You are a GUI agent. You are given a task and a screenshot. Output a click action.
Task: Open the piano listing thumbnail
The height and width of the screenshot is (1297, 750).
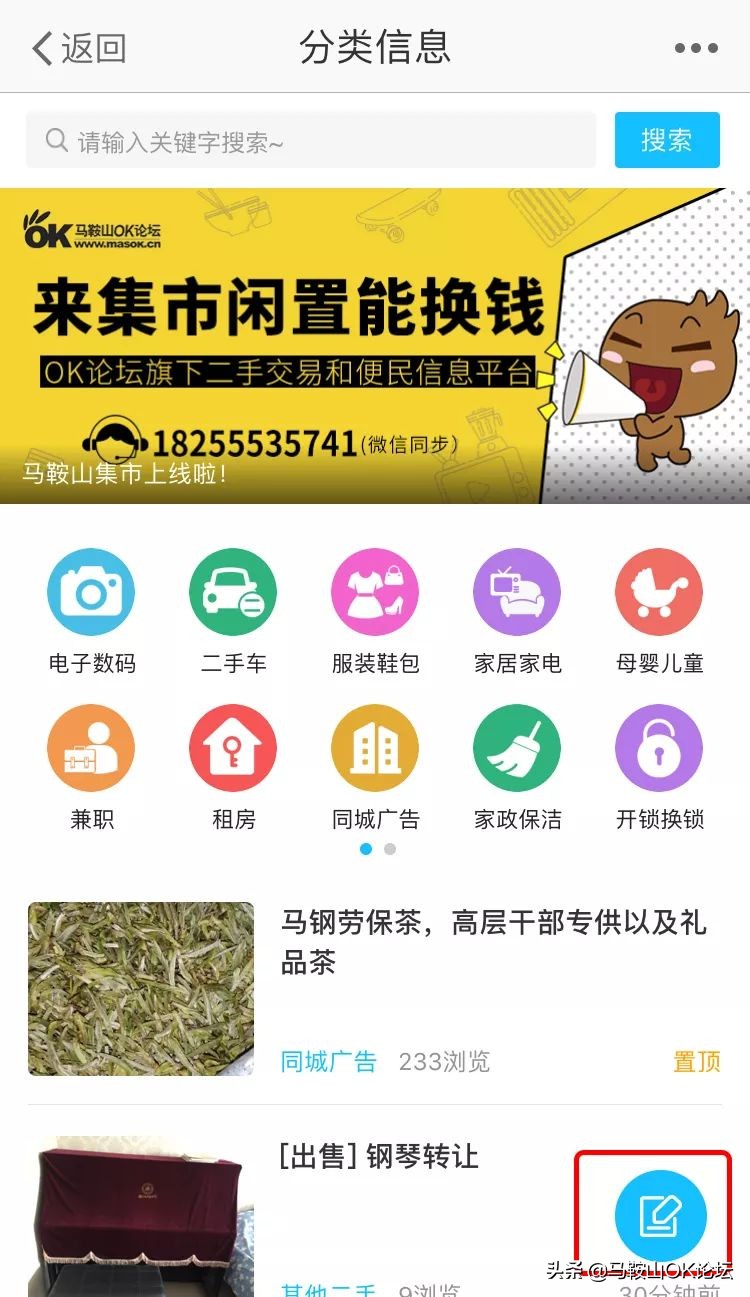tap(140, 1210)
